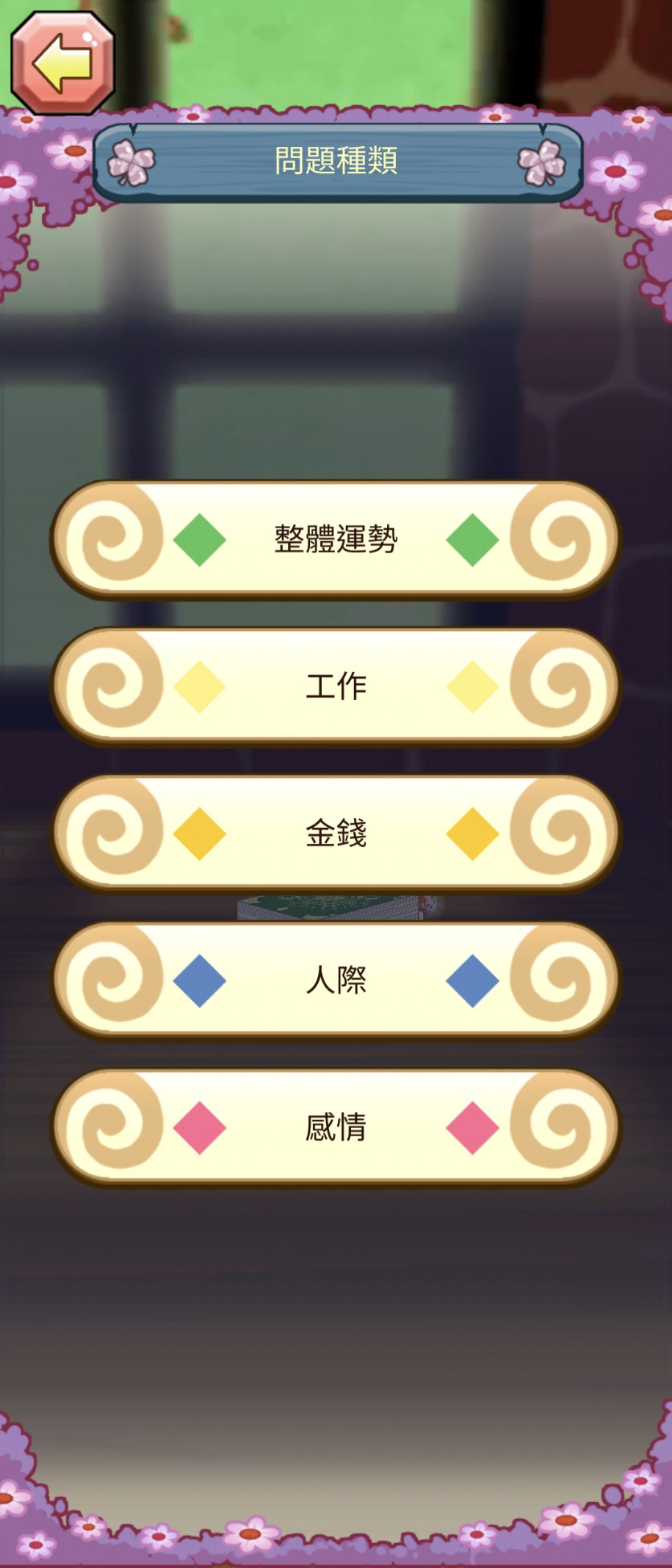
Task: Select the 整體運勢 question type
Action: pyautogui.click(x=336, y=539)
